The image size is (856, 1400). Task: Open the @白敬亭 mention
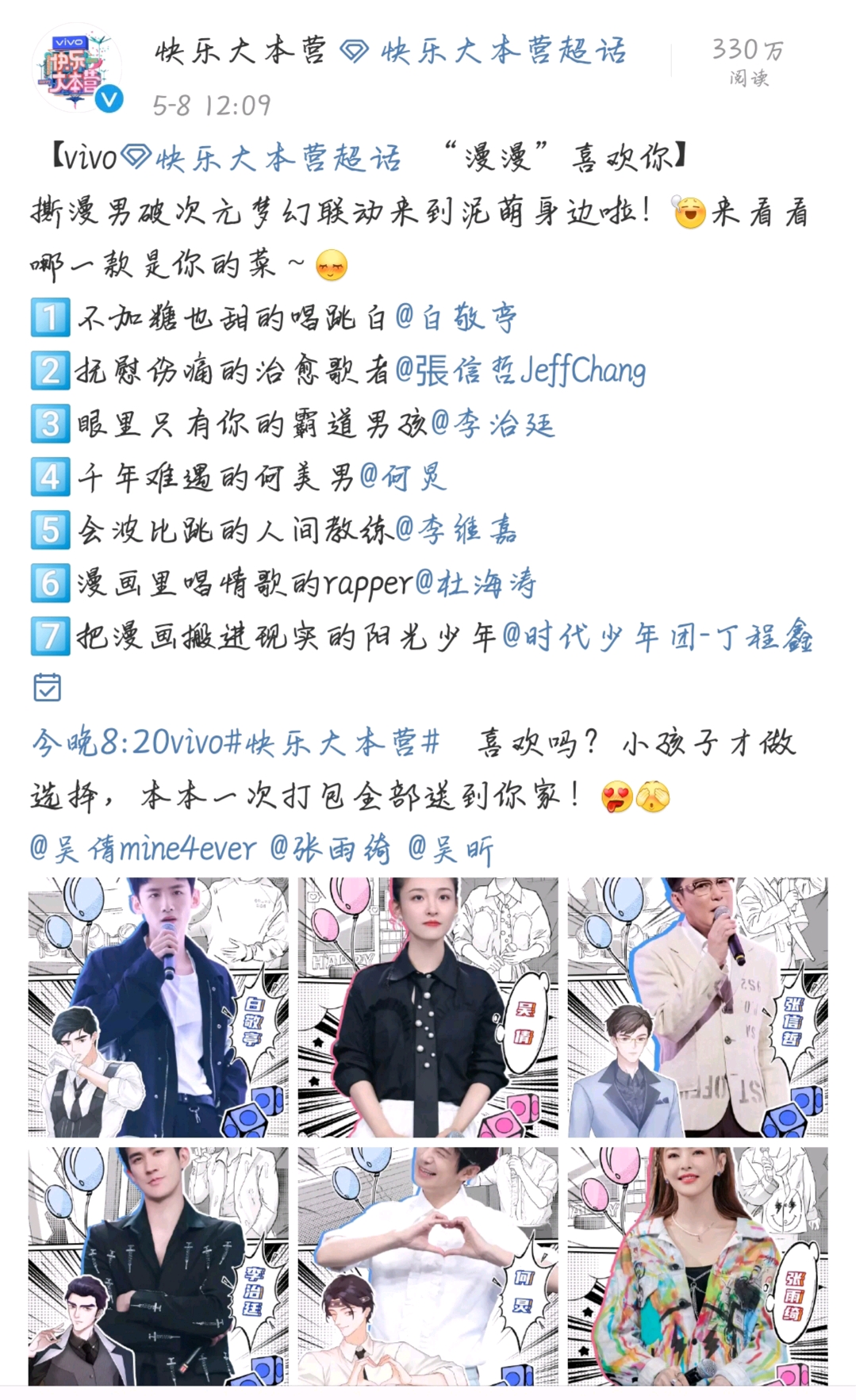(x=456, y=318)
